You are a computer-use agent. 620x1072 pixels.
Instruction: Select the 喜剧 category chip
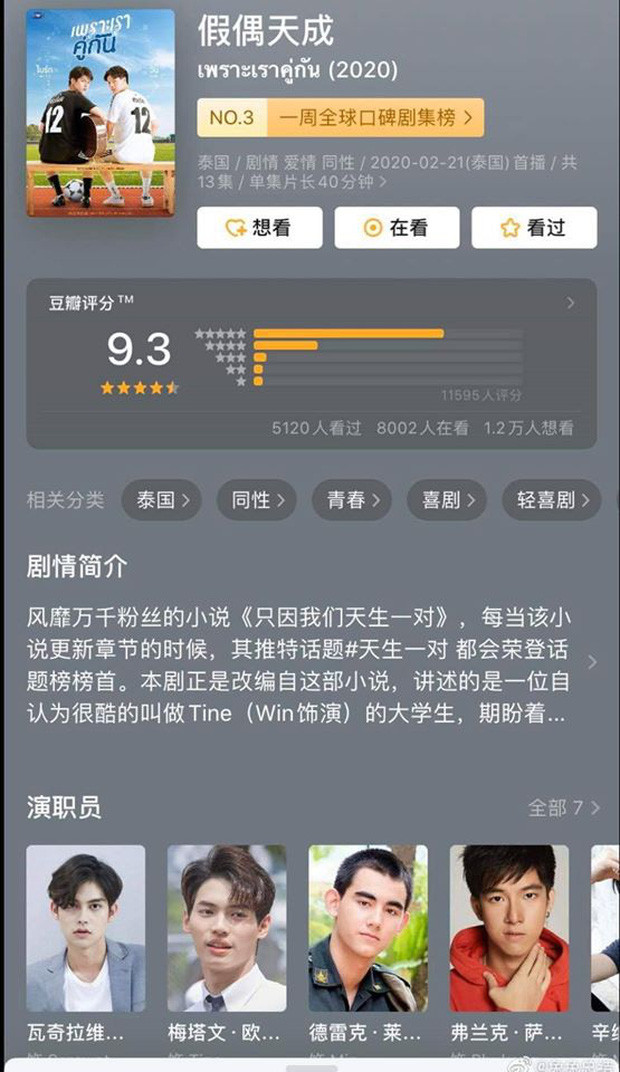[447, 500]
